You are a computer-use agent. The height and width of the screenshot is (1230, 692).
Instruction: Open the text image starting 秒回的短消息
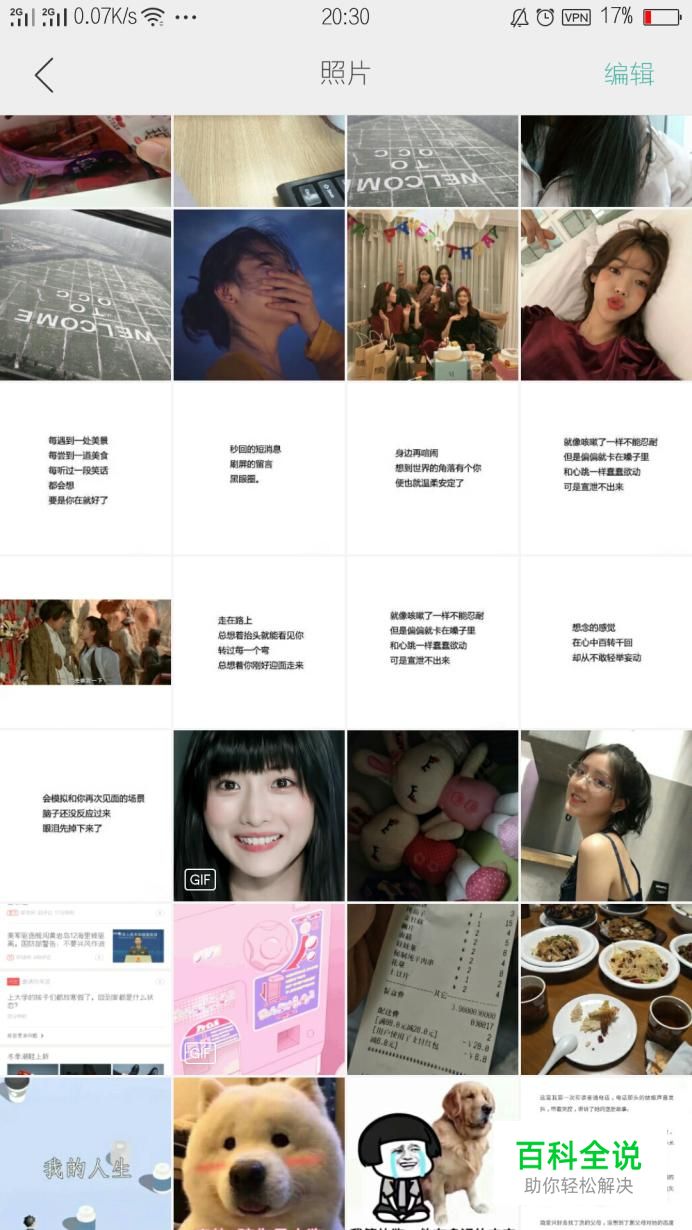coord(259,469)
